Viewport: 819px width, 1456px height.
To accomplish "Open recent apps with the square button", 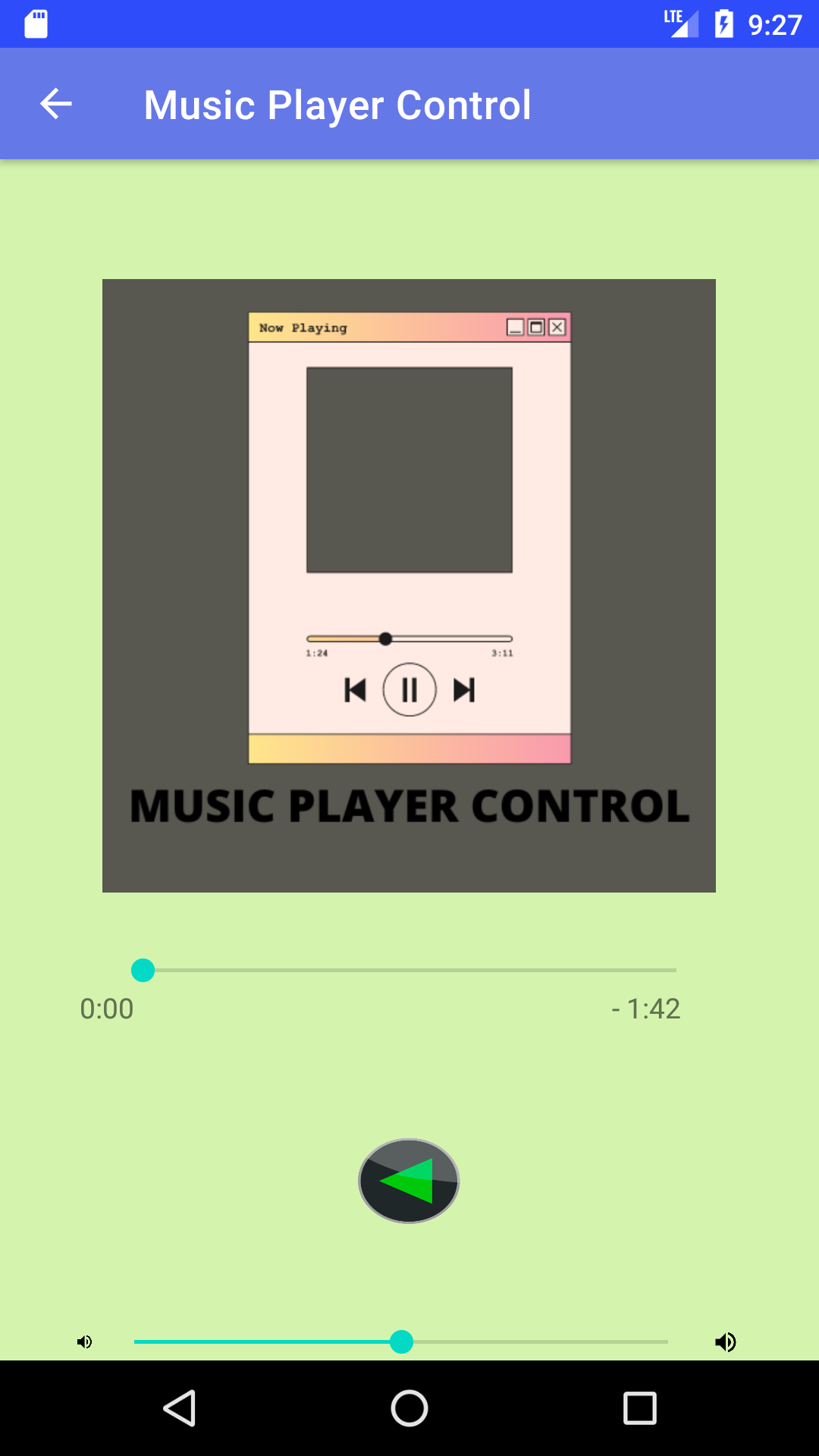I will click(x=641, y=1409).
